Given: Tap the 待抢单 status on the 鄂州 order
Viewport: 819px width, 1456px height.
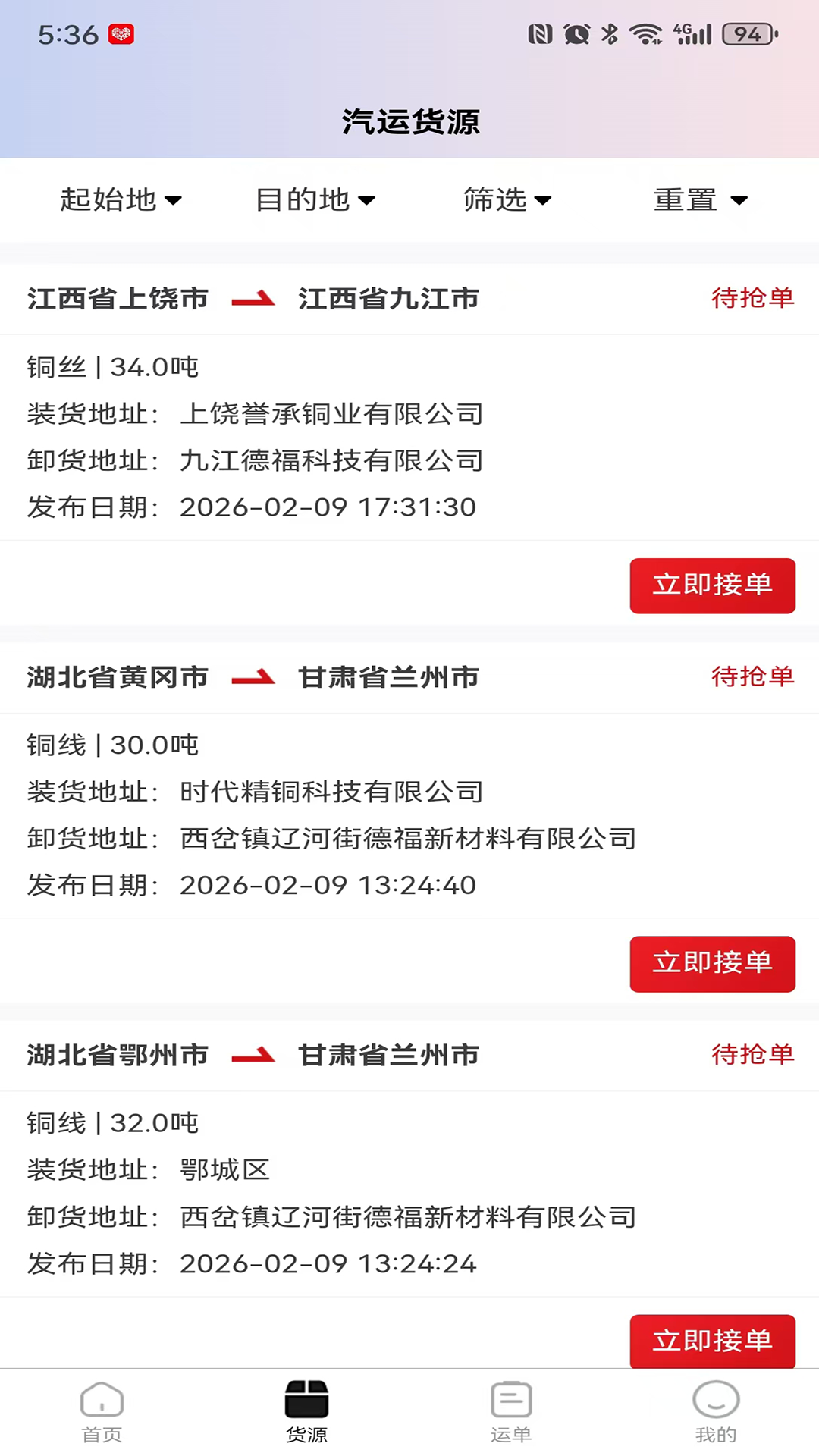Looking at the screenshot, I should pyautogui.click(x=753, y=1055).
